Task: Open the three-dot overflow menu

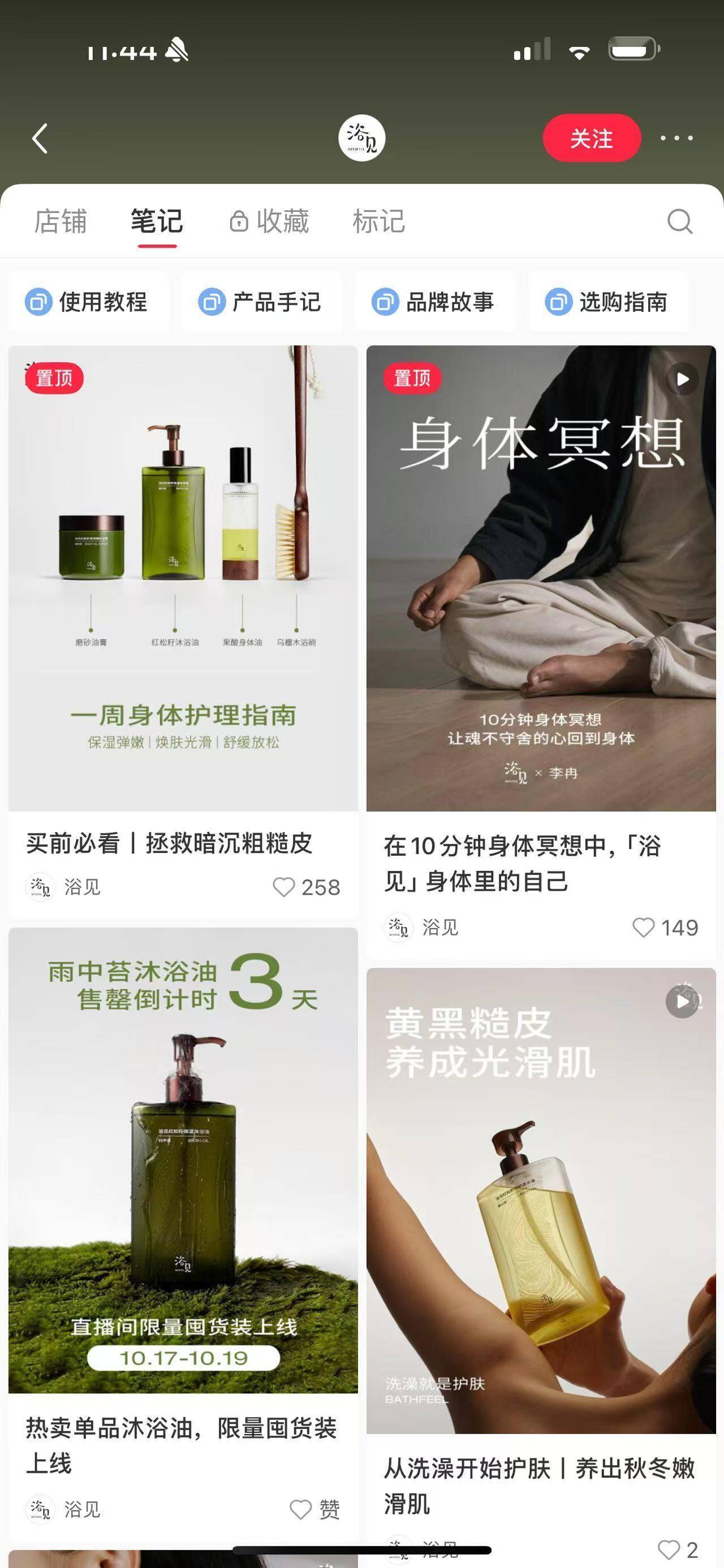Action: tap(676, 138)
